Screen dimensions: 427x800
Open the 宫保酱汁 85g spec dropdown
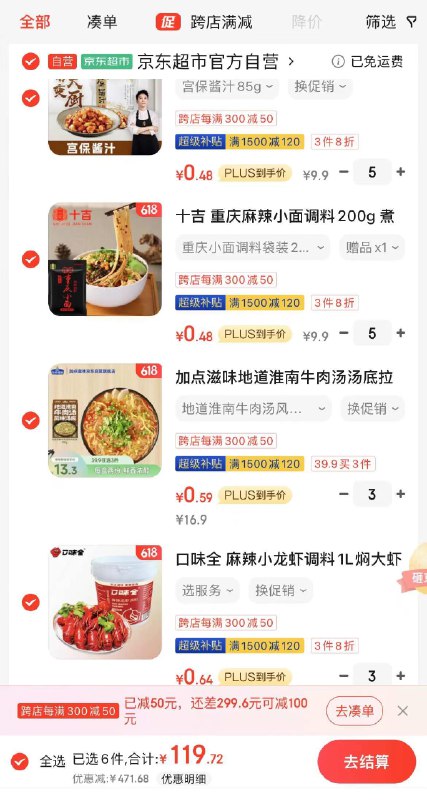(227, 87)
